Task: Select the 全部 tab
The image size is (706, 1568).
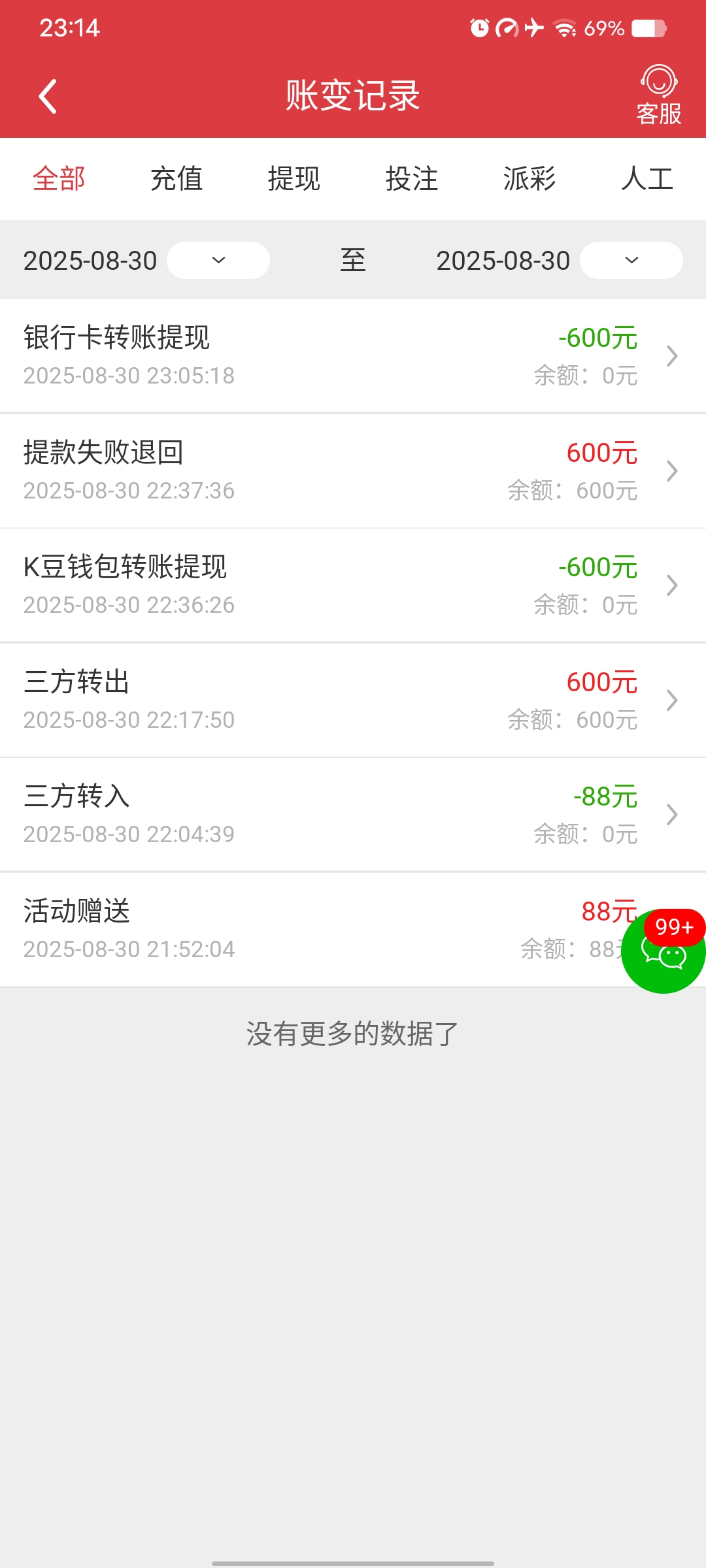Action: 59,178
